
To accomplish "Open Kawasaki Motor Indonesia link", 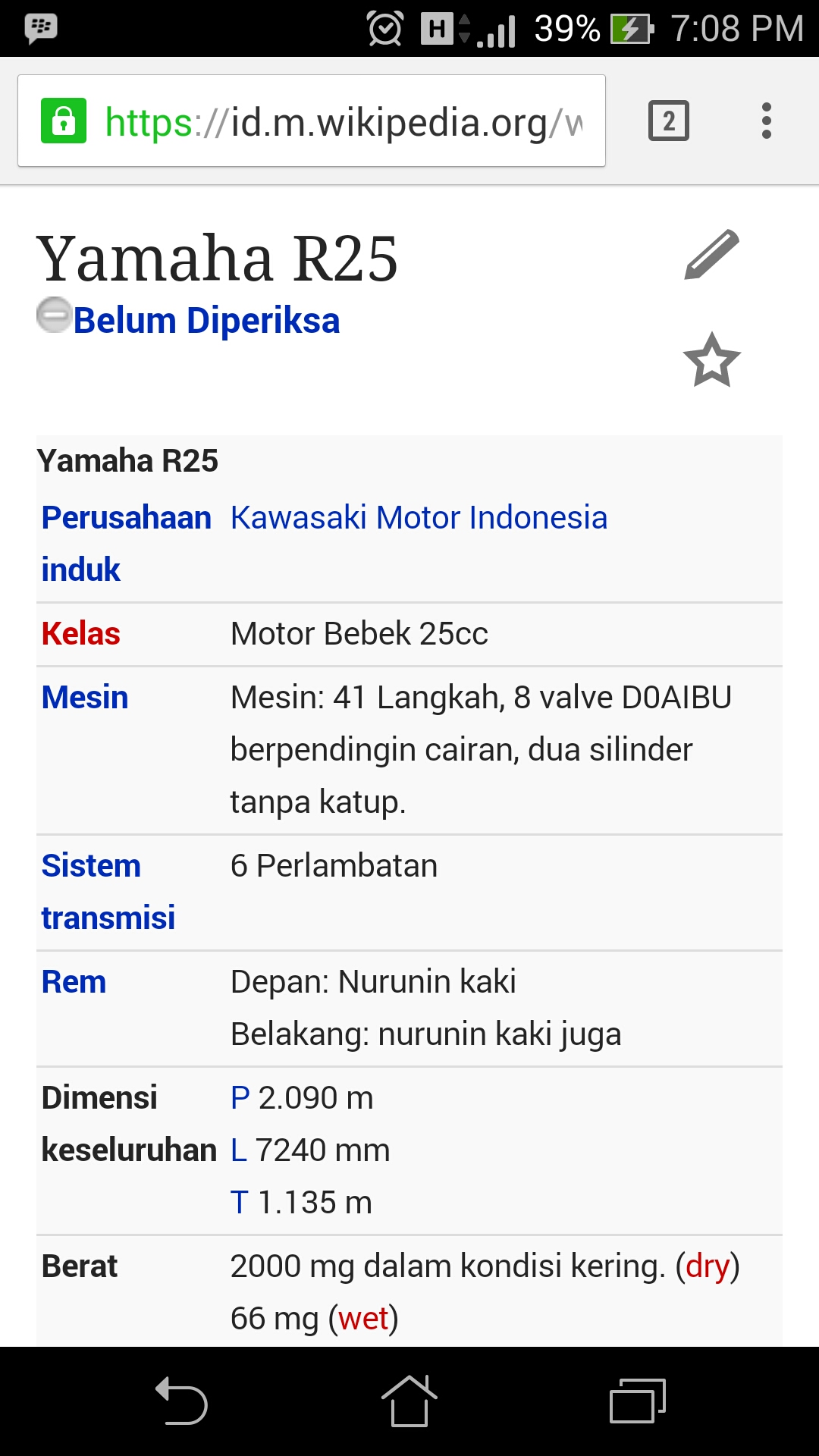I will tap(419, 518).
